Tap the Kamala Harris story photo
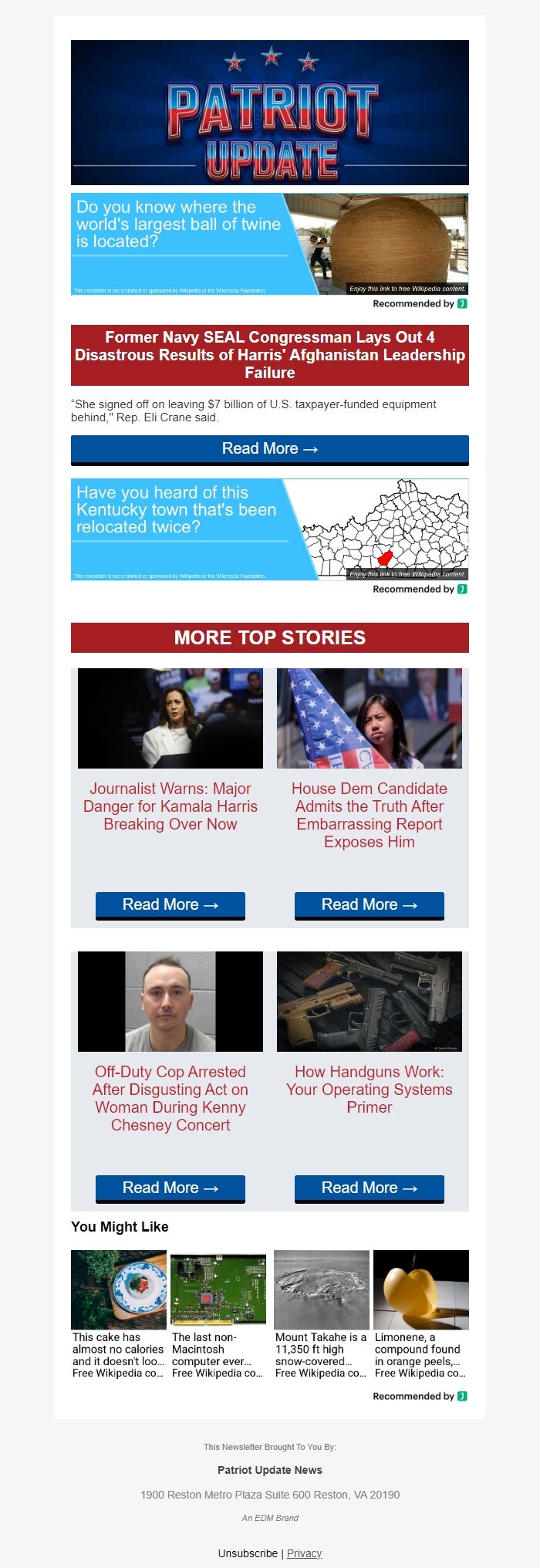 click(170, 718)
